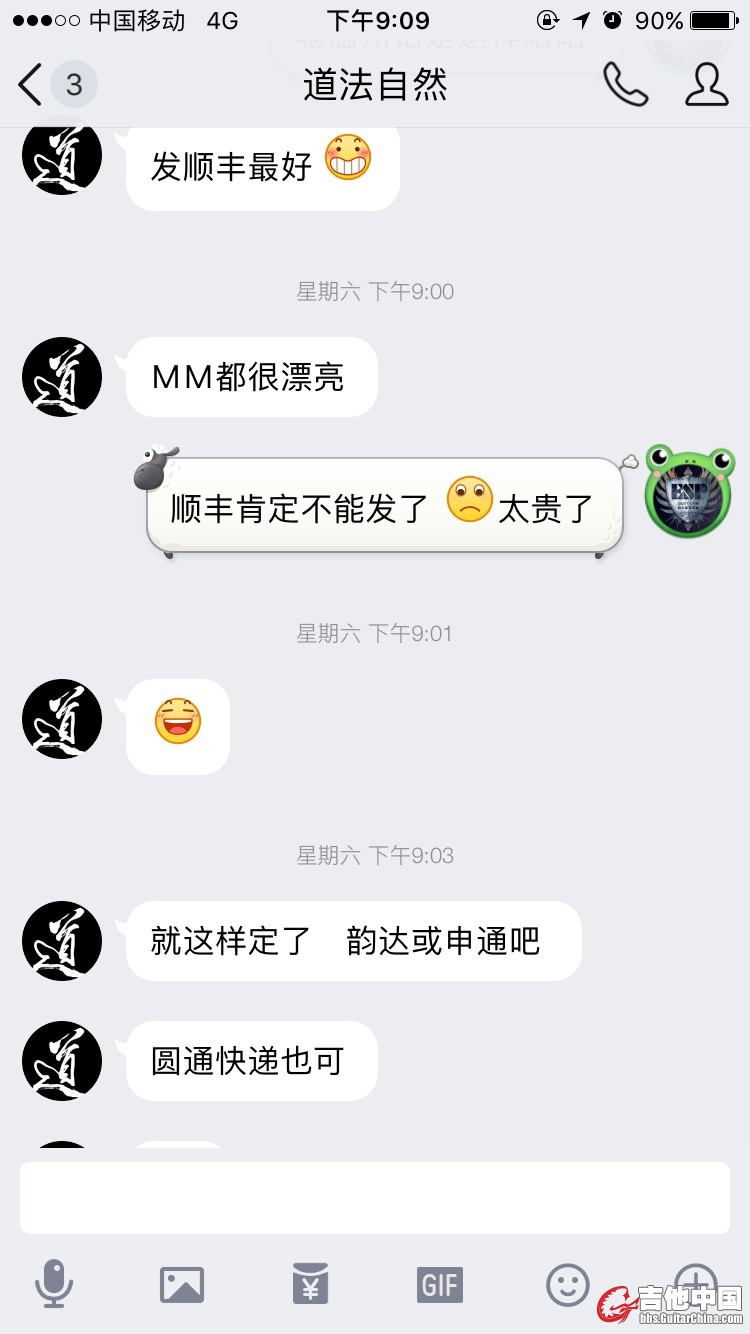
Task: Open the contact profile icon
Action: 706,85
